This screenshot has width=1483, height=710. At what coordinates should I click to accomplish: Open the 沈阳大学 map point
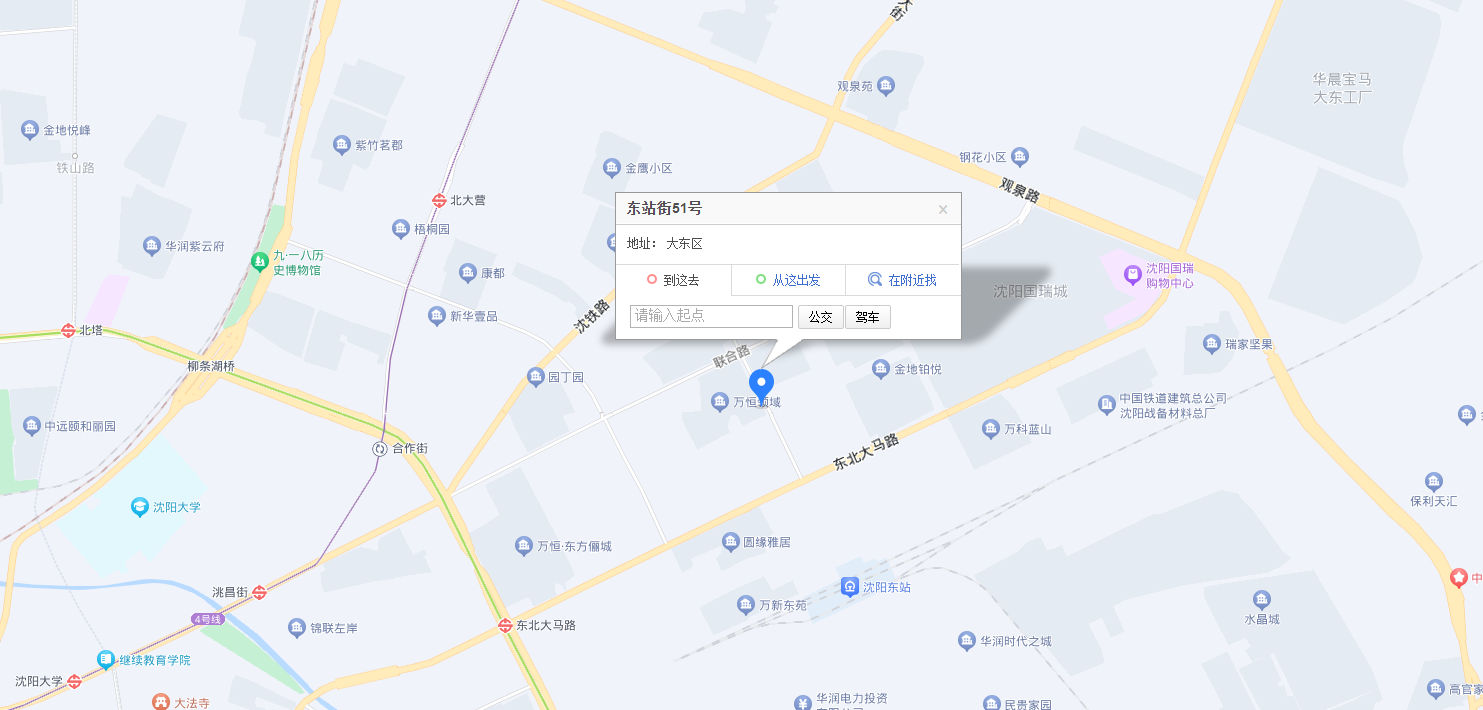(x=141, y=507)
